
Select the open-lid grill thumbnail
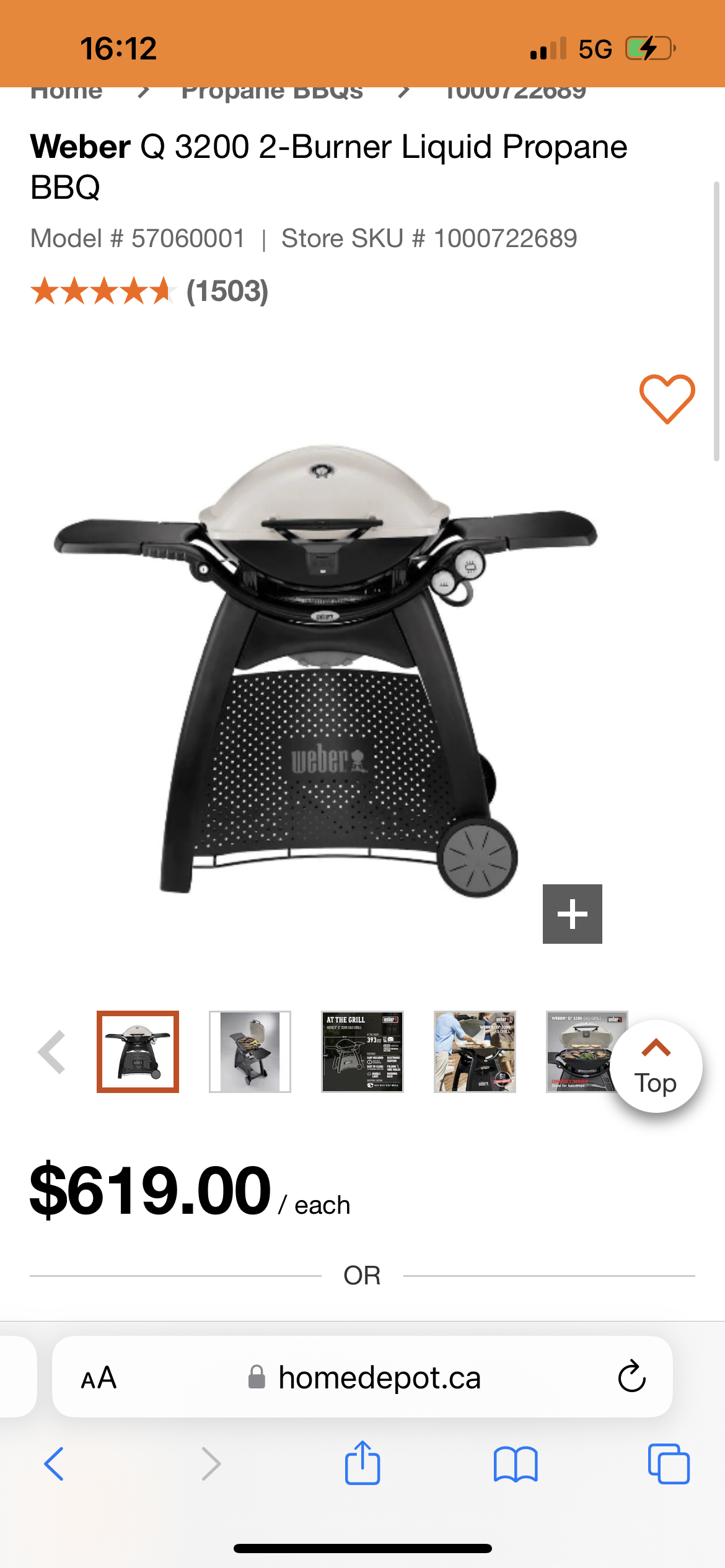coord(250,1052)
